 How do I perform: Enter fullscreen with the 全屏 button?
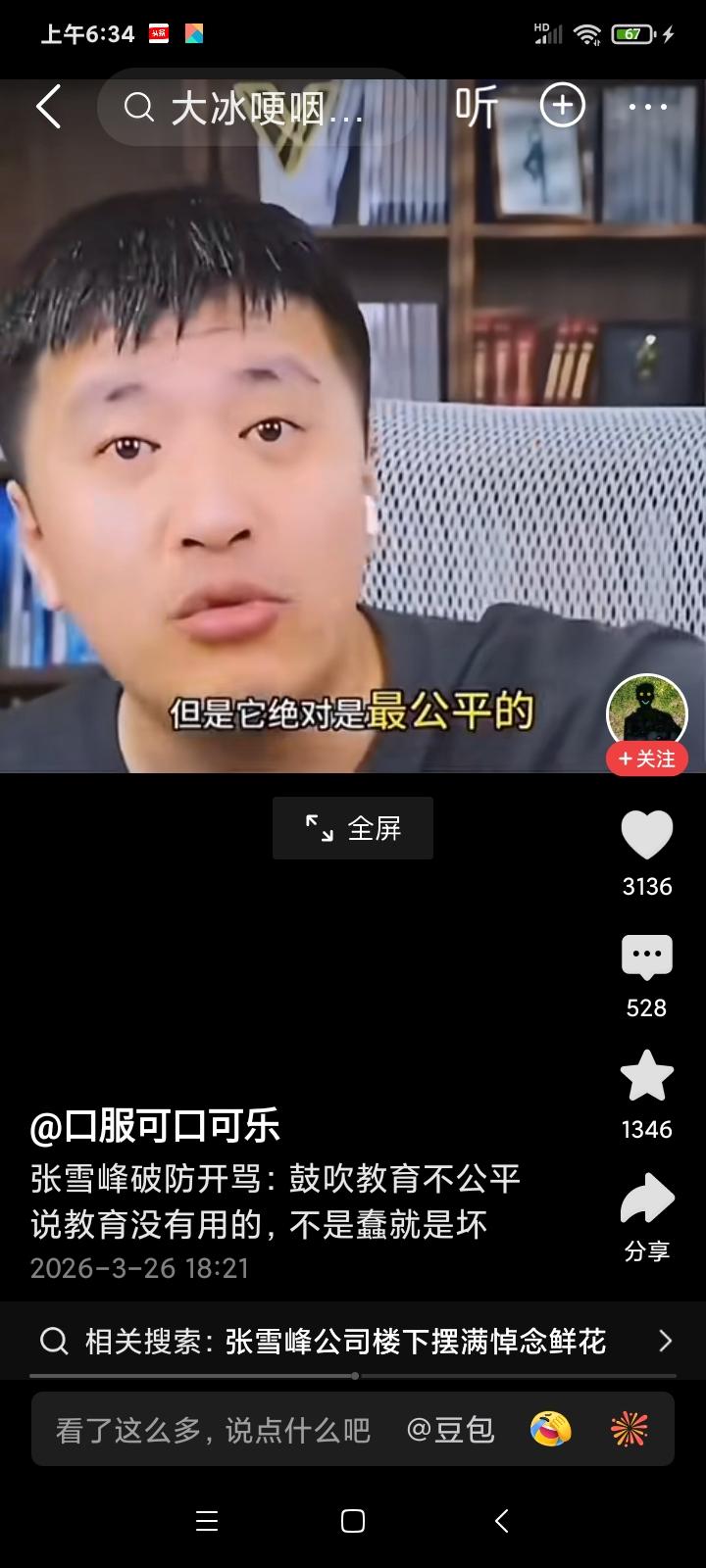[x=352, y=828]
